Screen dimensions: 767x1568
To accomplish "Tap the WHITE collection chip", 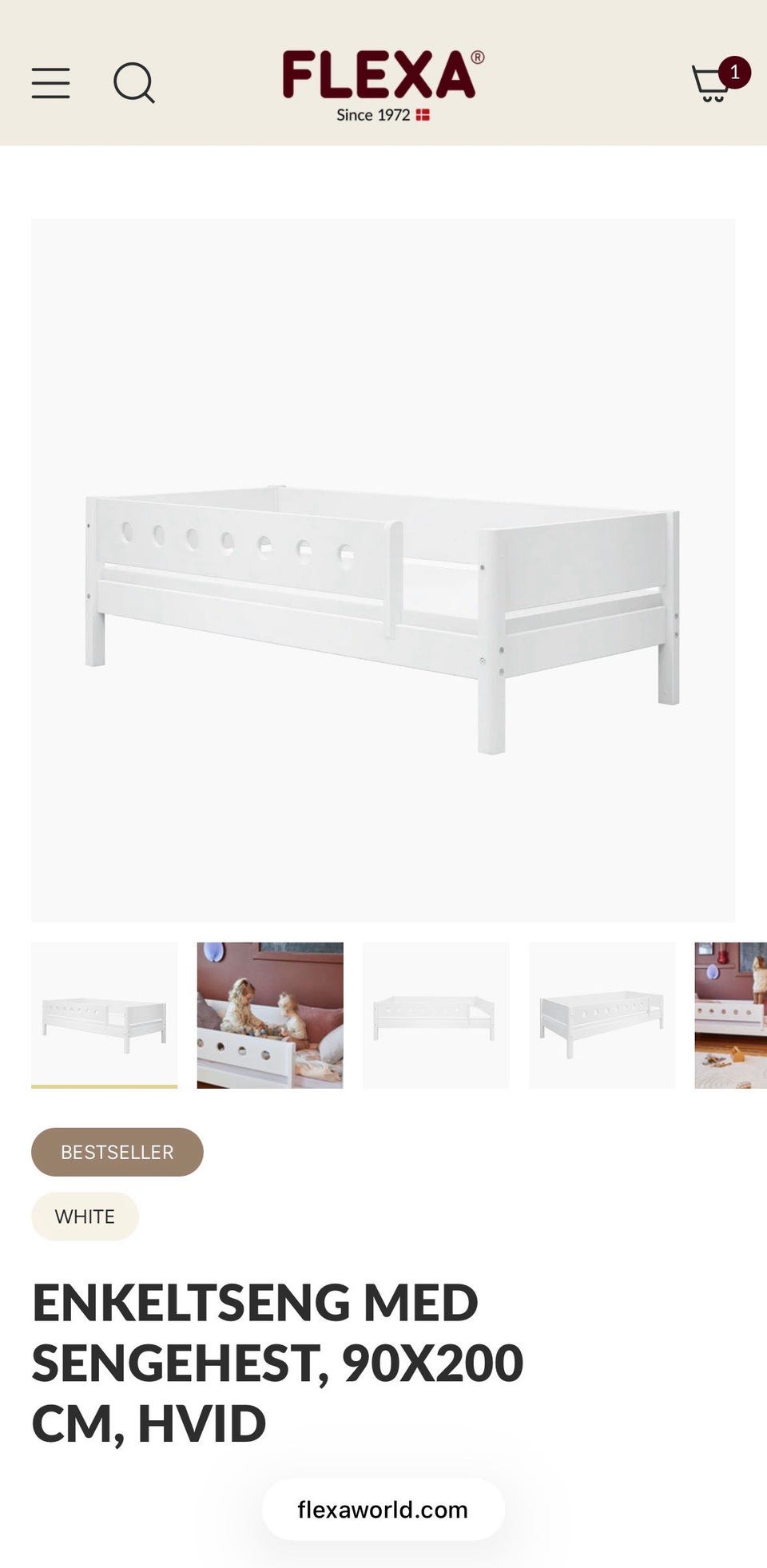I will coord(85,1217).
